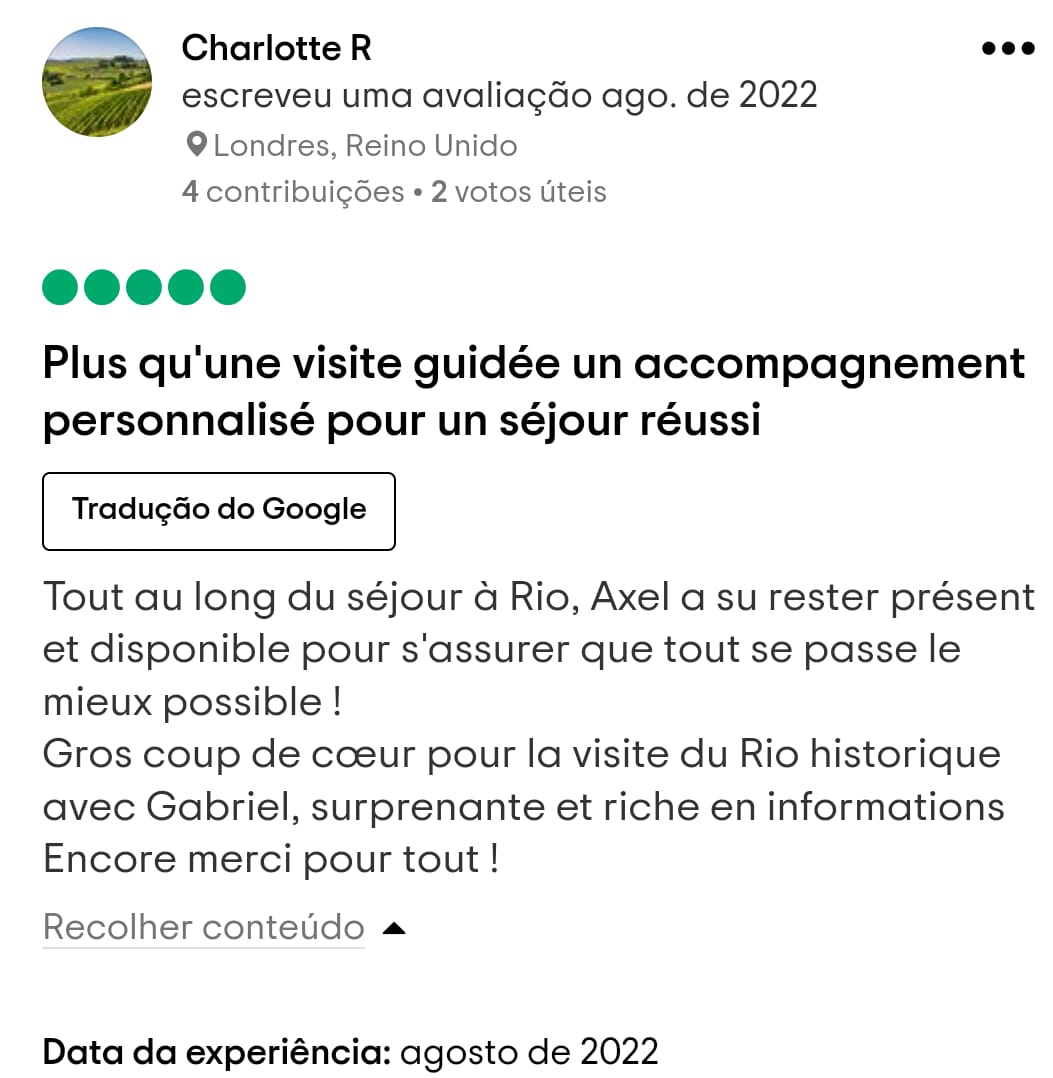Collapse review with Recolher conteúdo
This screenshot has width=1053, height=1078.
coord(204,927)
